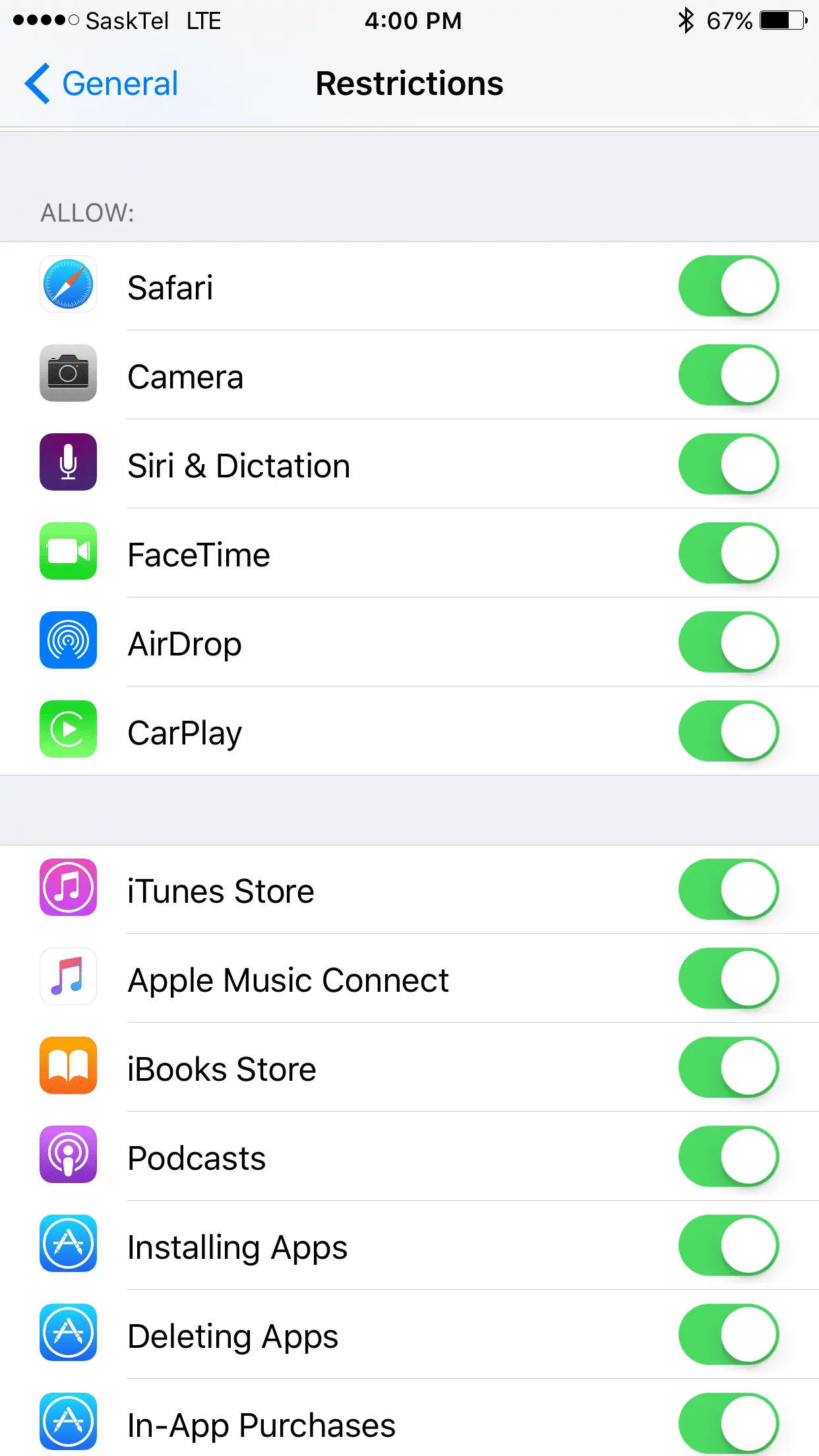The width and height of the screenshot is (819, 1456).
Task: Turn off CarPlay
Action: coord(728,731)
